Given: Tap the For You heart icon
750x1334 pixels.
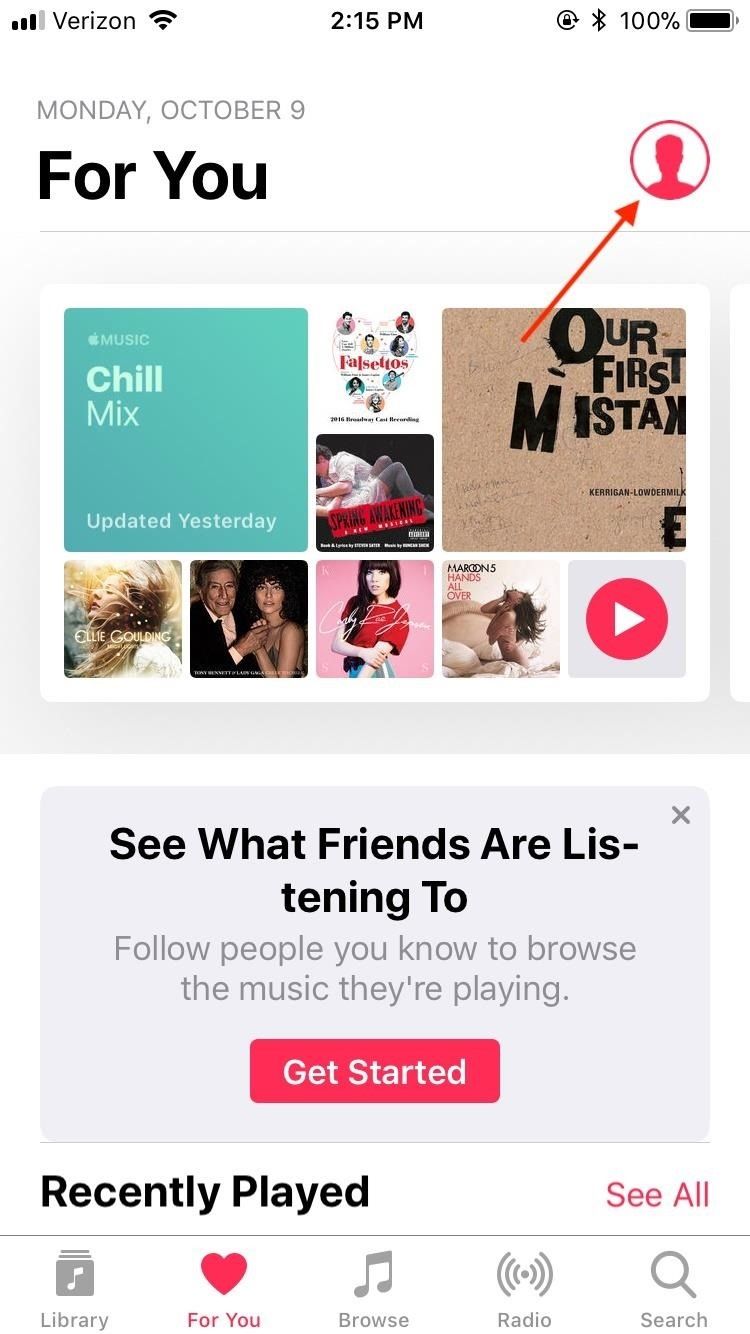Looking at the screenshot, I should [x=224, y=1270].
